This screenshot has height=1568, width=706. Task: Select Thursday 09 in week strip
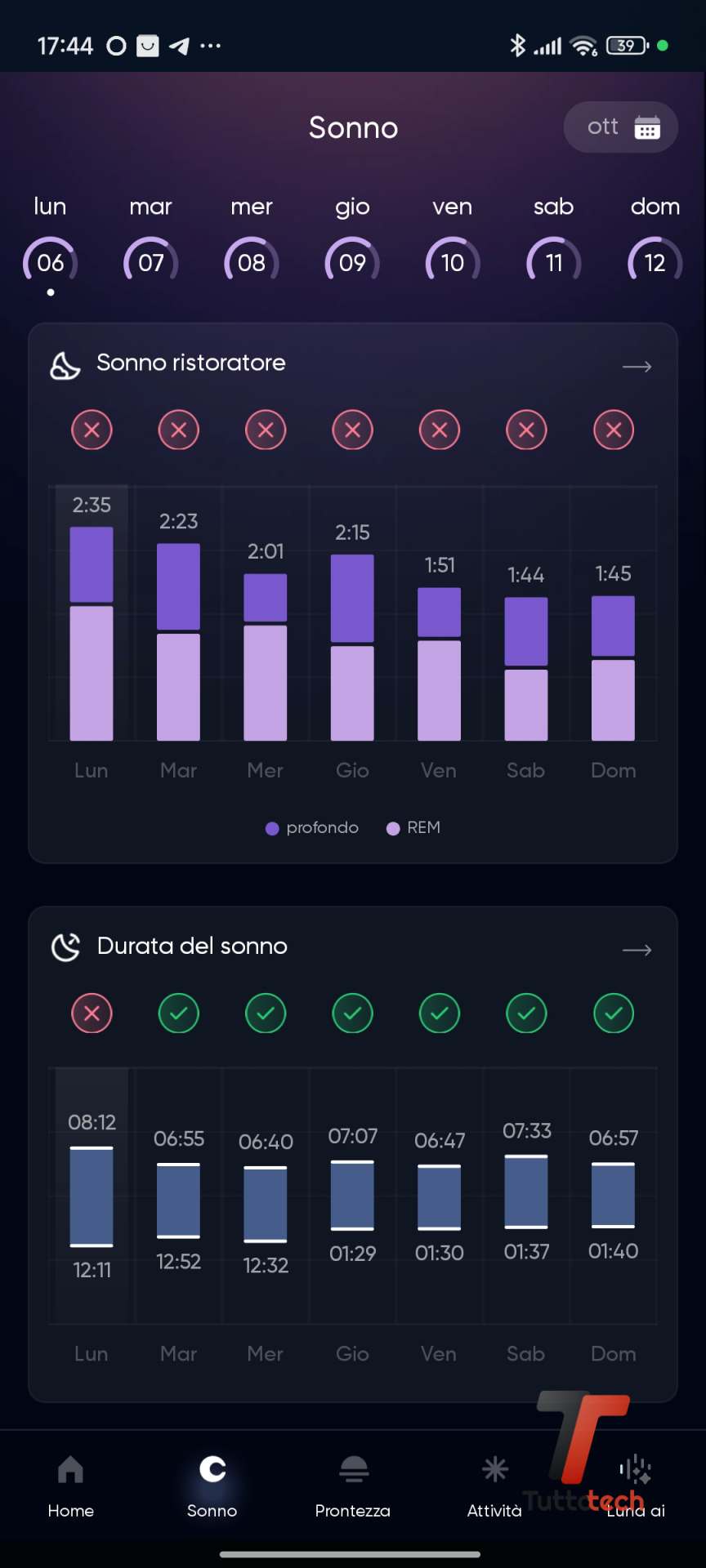tap(352, 261)
